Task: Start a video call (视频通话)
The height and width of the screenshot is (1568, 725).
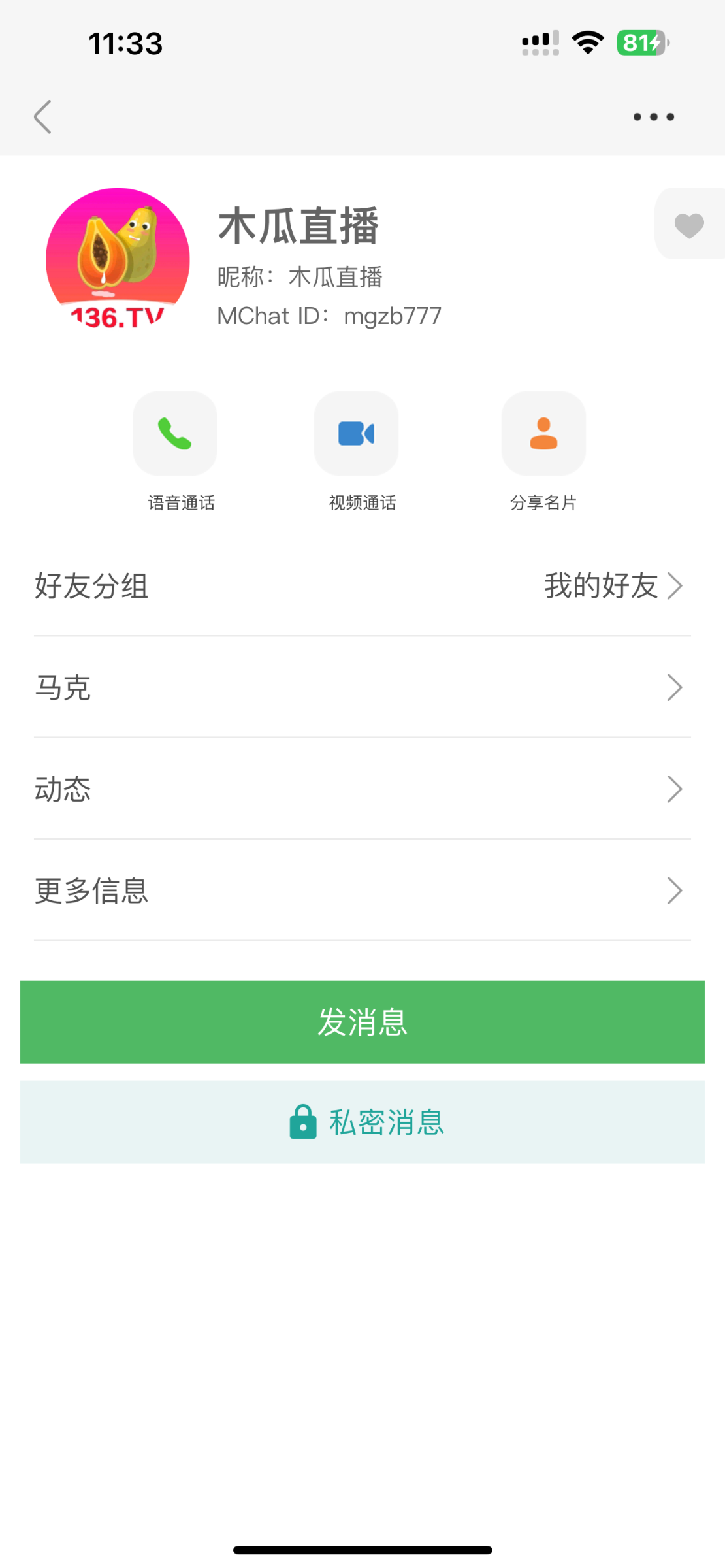Action: (356, 433)
